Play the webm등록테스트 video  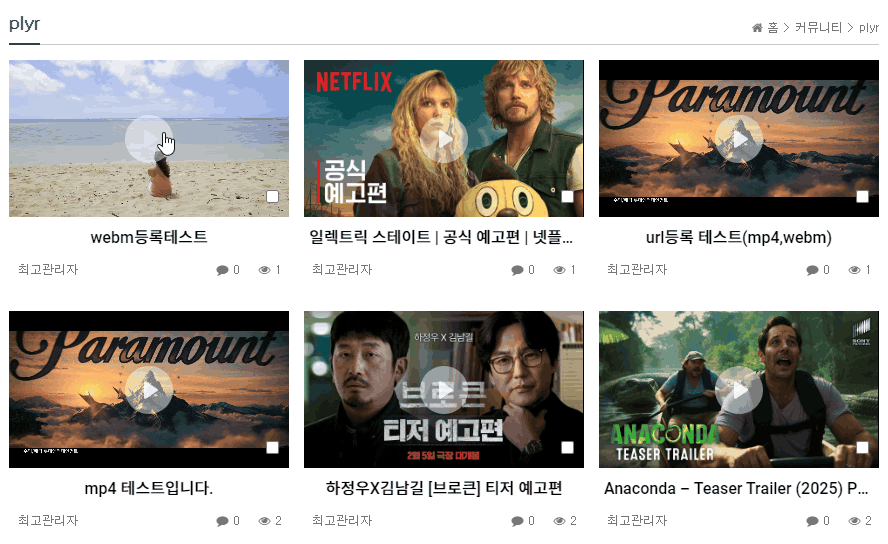149,139
